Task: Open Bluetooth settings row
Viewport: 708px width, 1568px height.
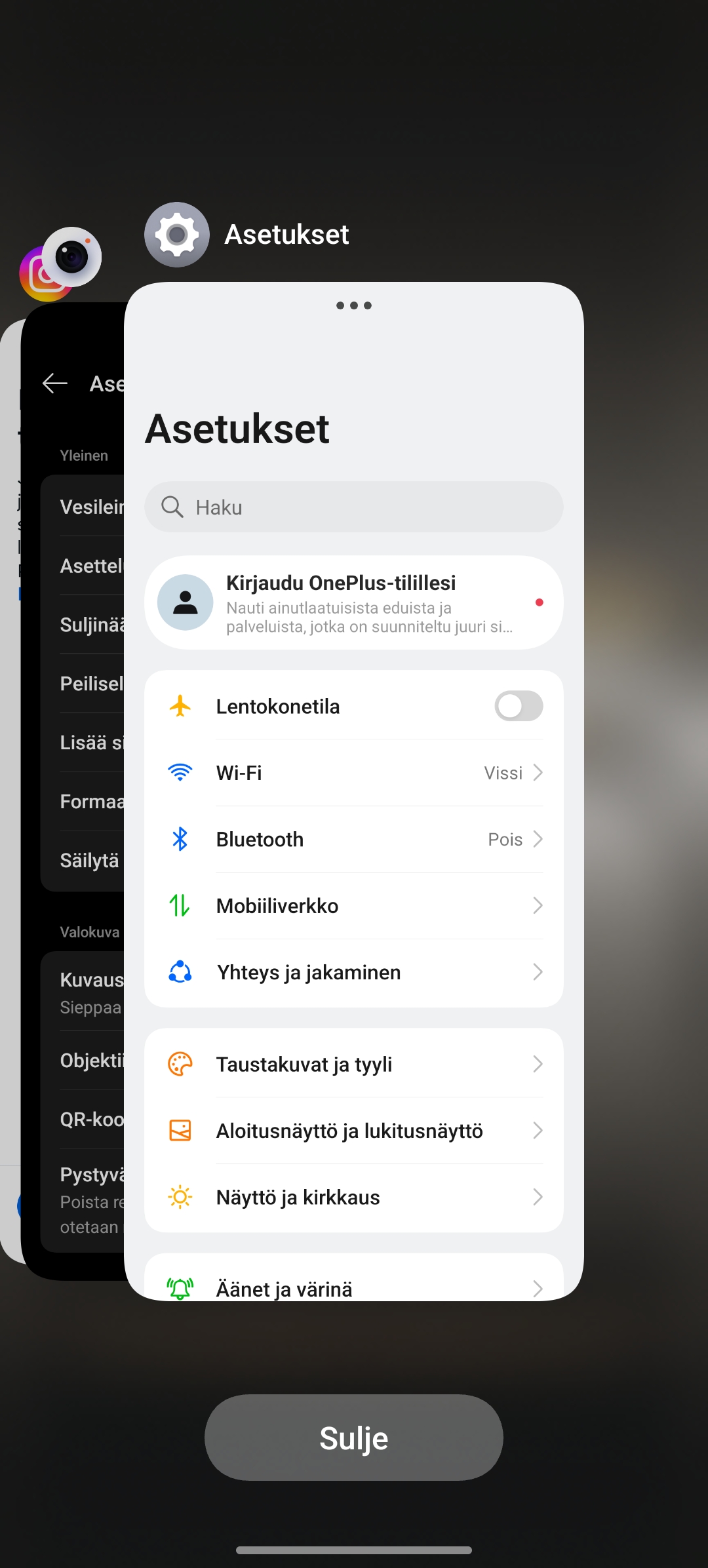Action: click(354, 839)
